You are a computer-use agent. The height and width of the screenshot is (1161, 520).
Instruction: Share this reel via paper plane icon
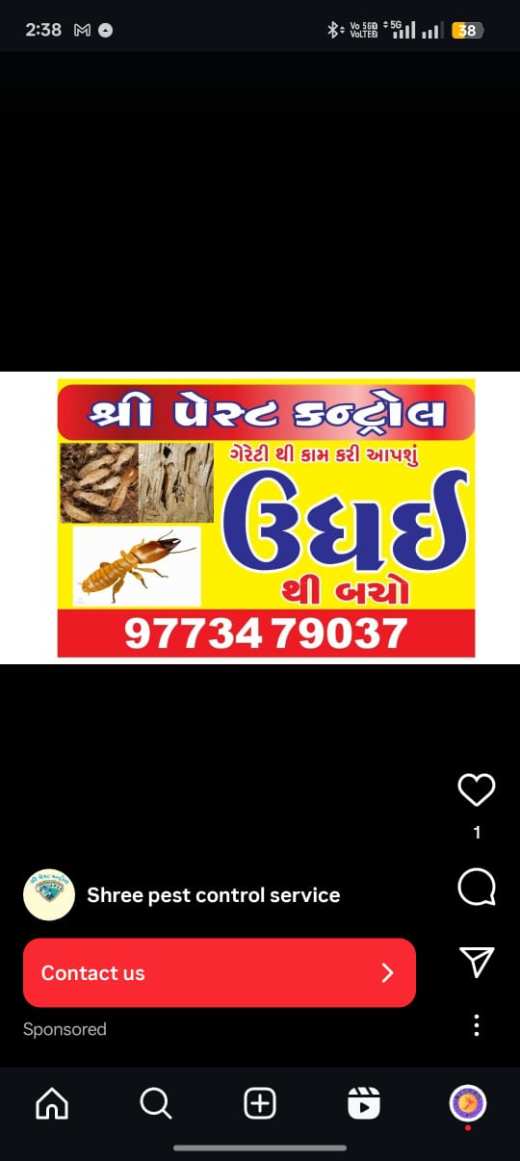pyautogui.click(x=476, y=961)
